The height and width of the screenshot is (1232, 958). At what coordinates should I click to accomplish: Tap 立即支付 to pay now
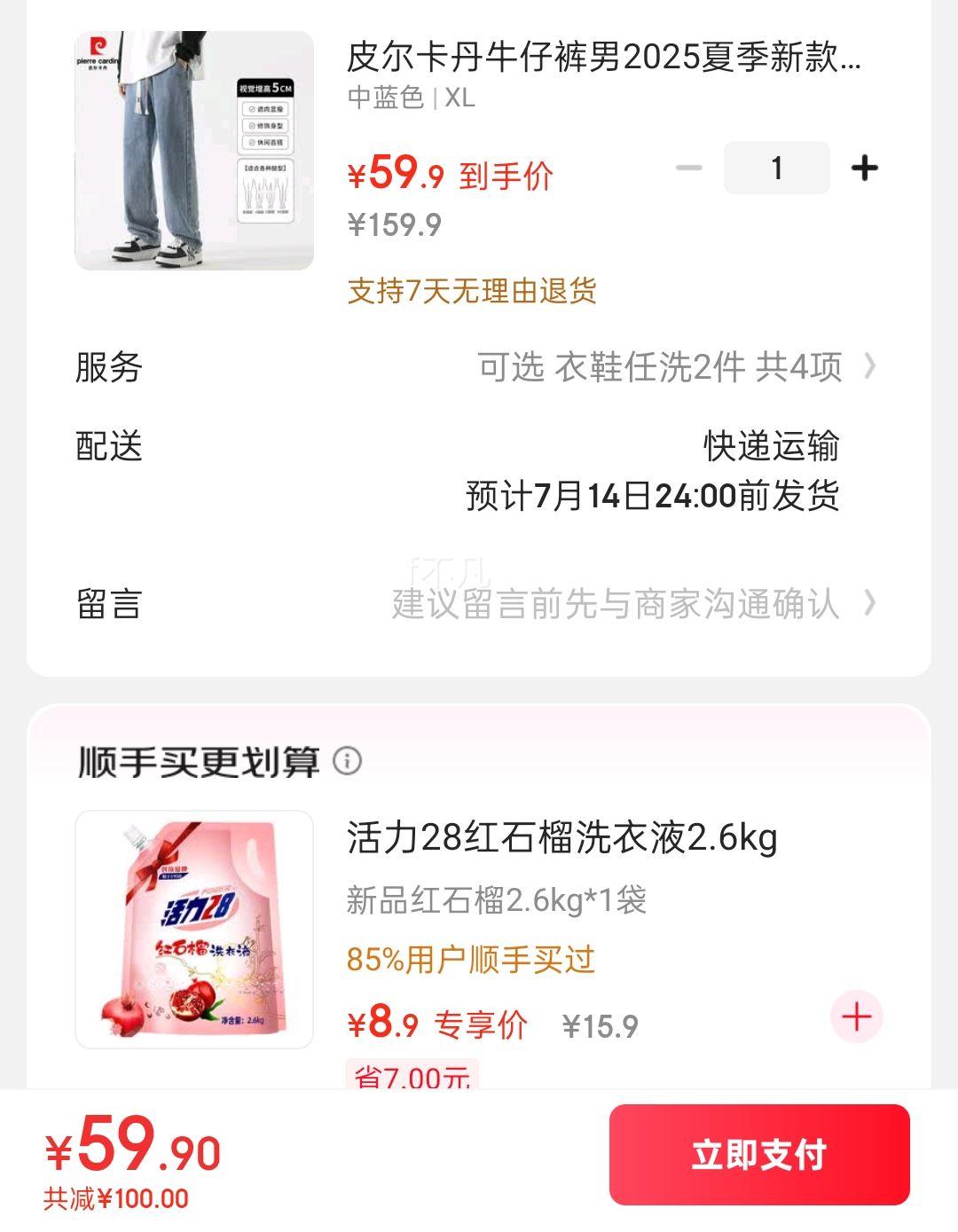pyautogui.click(x=759, y=1154)
